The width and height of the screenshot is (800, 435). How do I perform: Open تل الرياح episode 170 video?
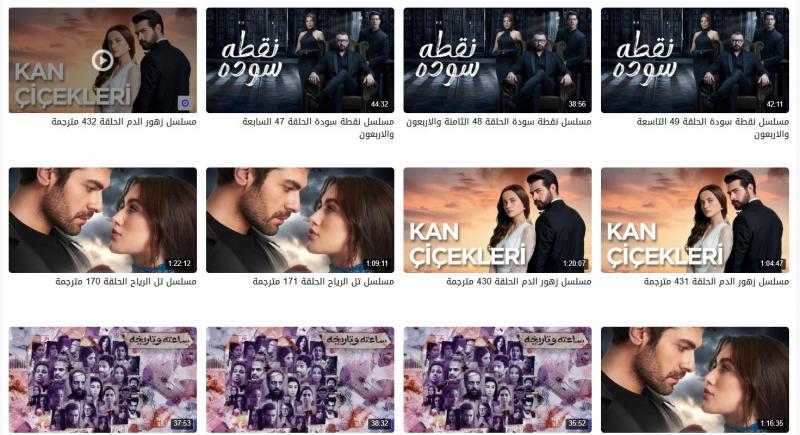102,220
